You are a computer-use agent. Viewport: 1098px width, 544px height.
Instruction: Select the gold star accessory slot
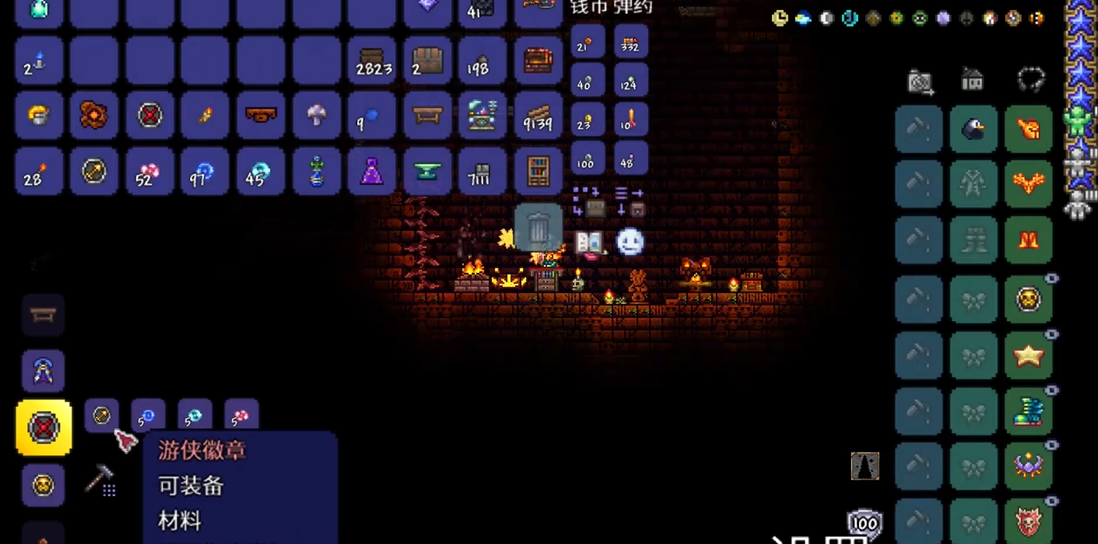(x=1028, y=355)
